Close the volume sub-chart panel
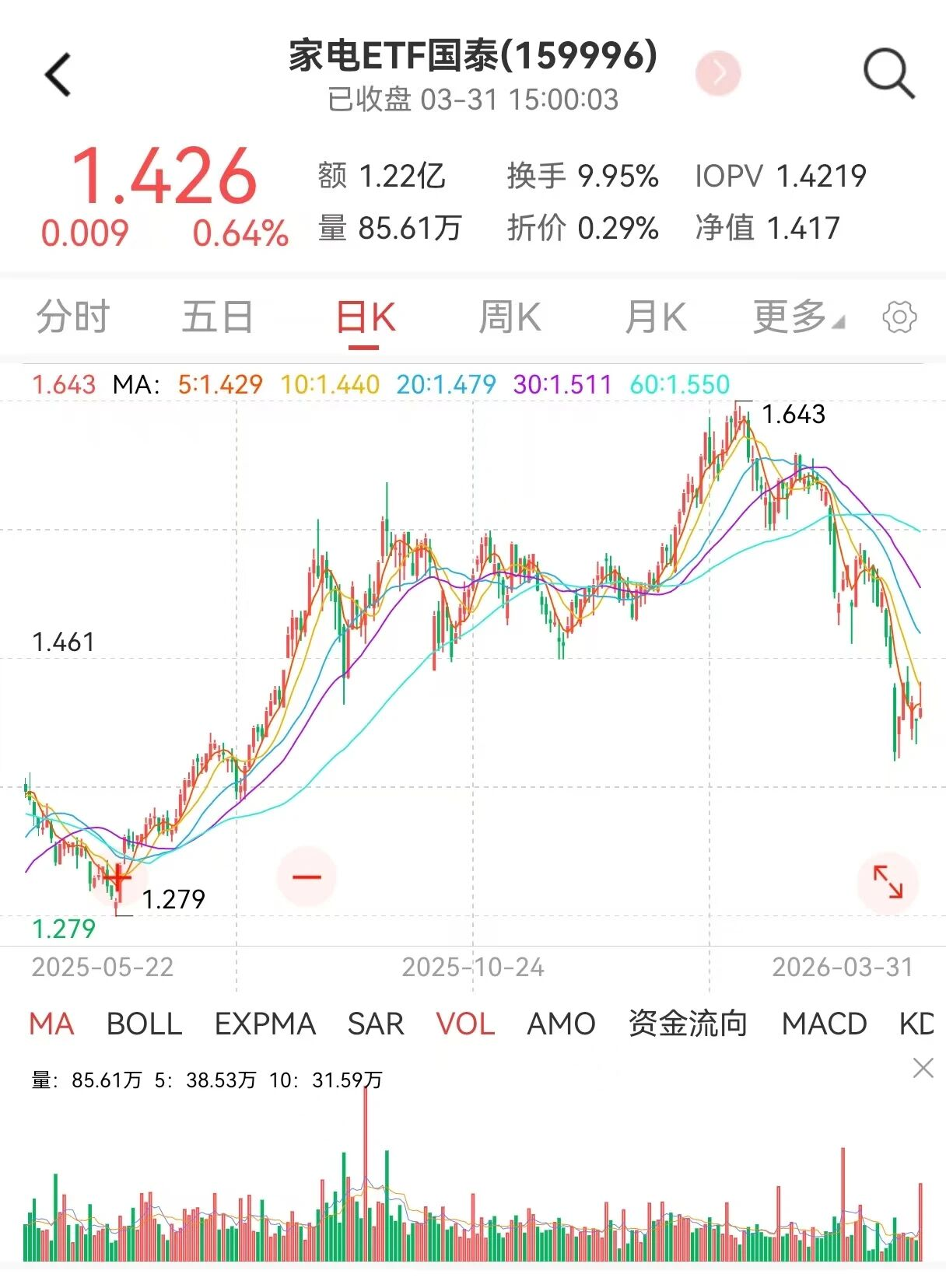This screenshot has width=946, height=1288. pyautogui.click(x=923, y=1068)
